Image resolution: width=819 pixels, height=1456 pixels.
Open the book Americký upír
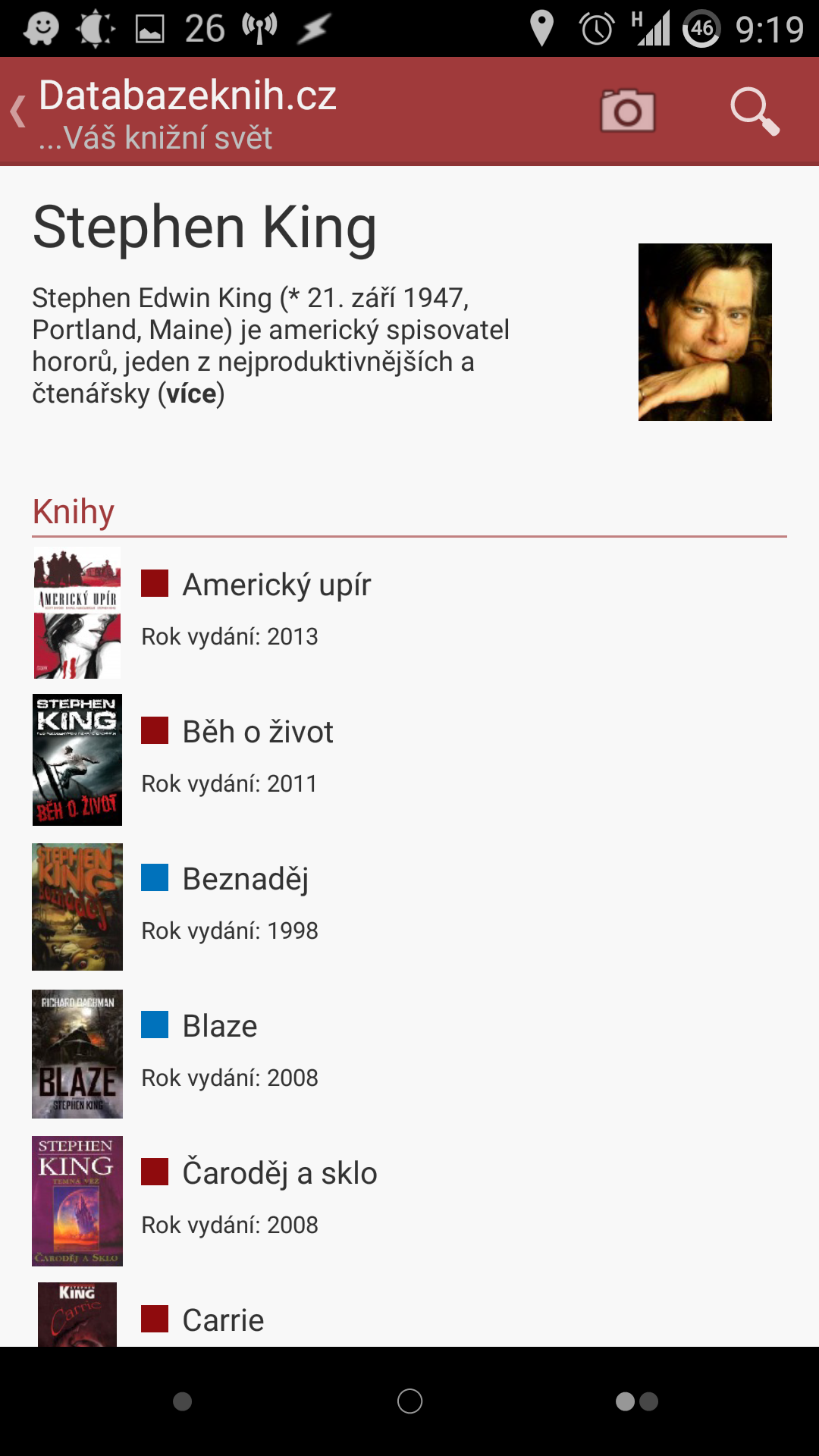pos(409,613)
